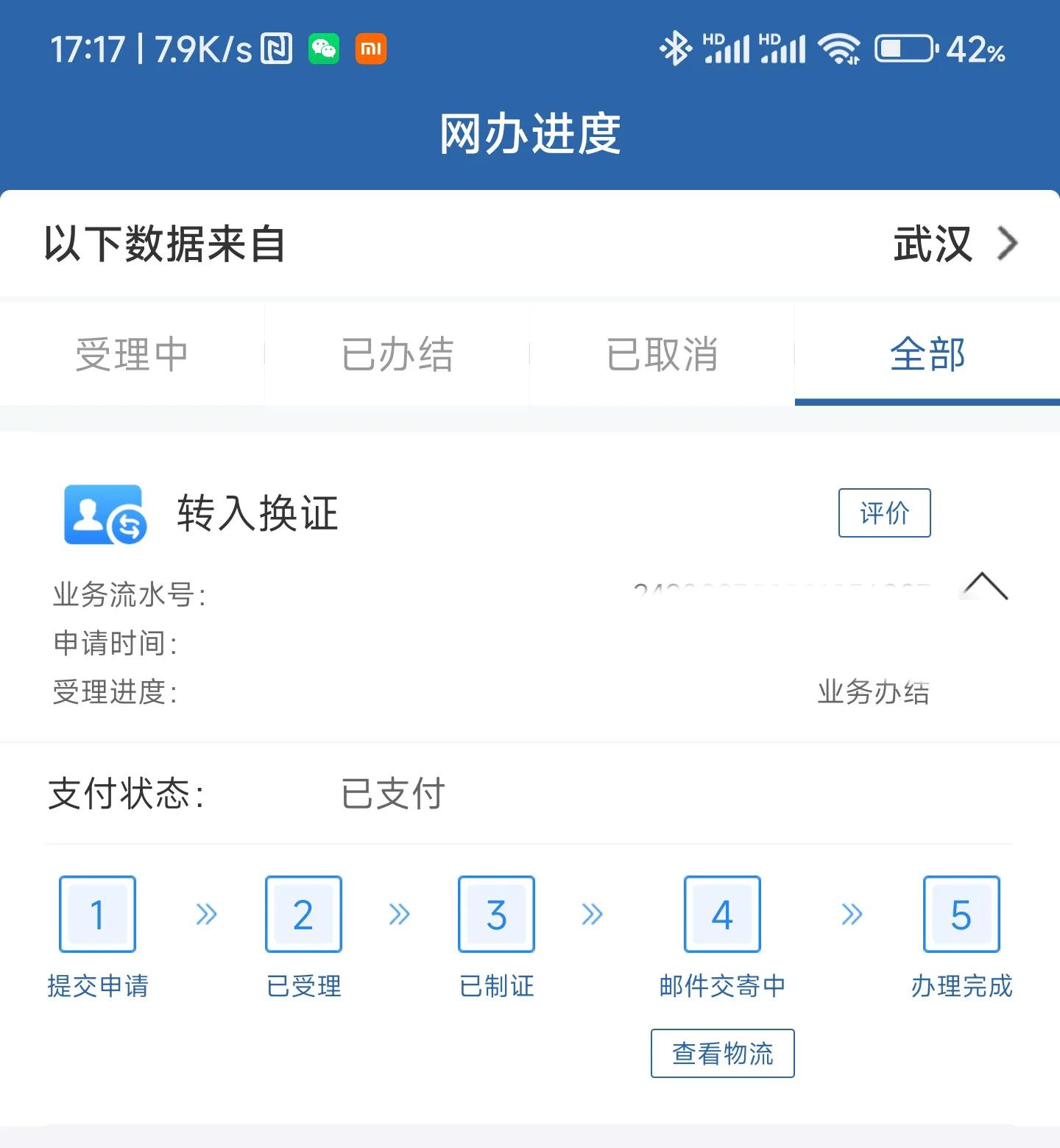1060x1148 pixels.
Task: Tap the 评价 button to rate
Action: 885,513
